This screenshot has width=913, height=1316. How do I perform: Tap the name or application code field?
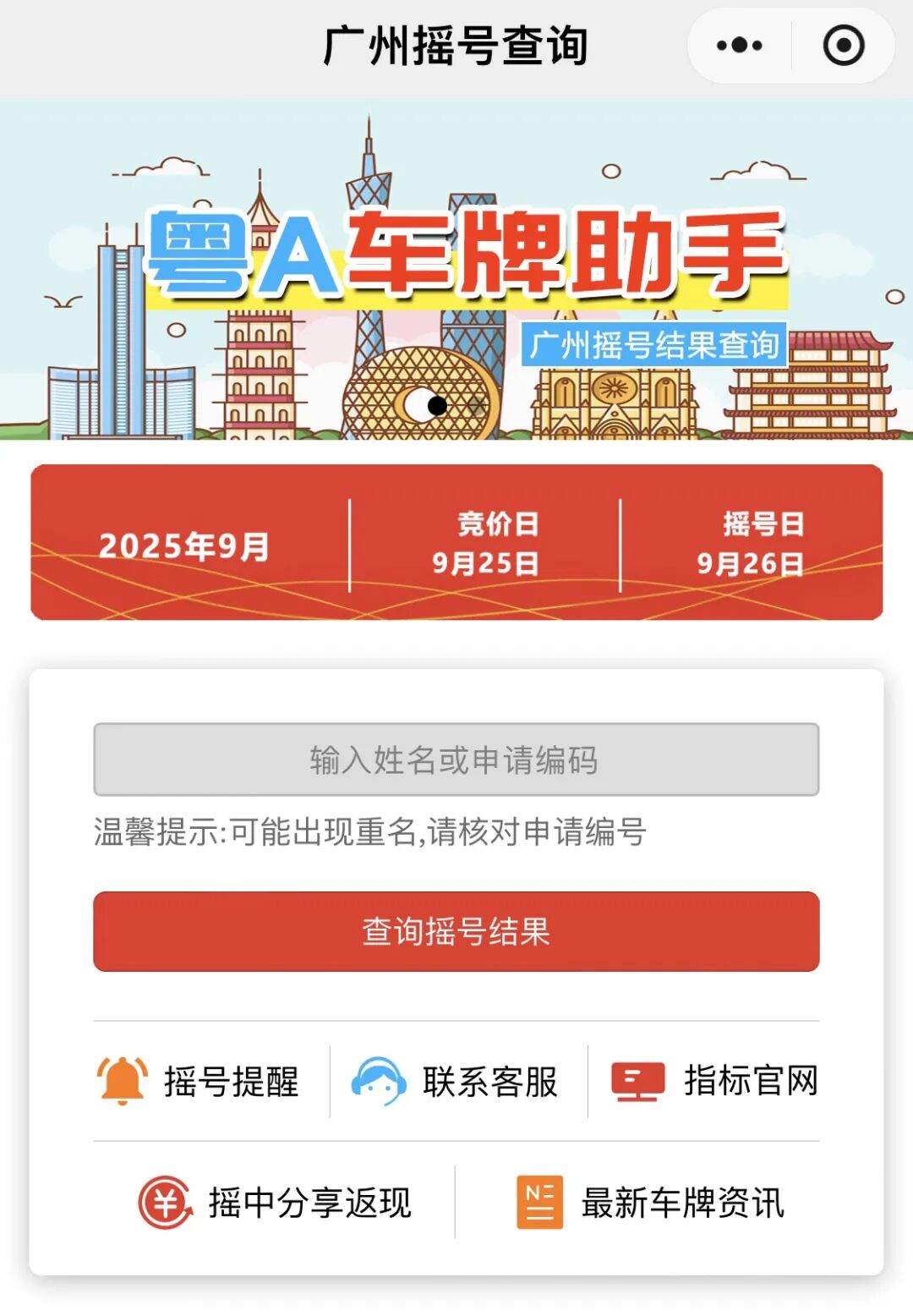tap(456, 759)
